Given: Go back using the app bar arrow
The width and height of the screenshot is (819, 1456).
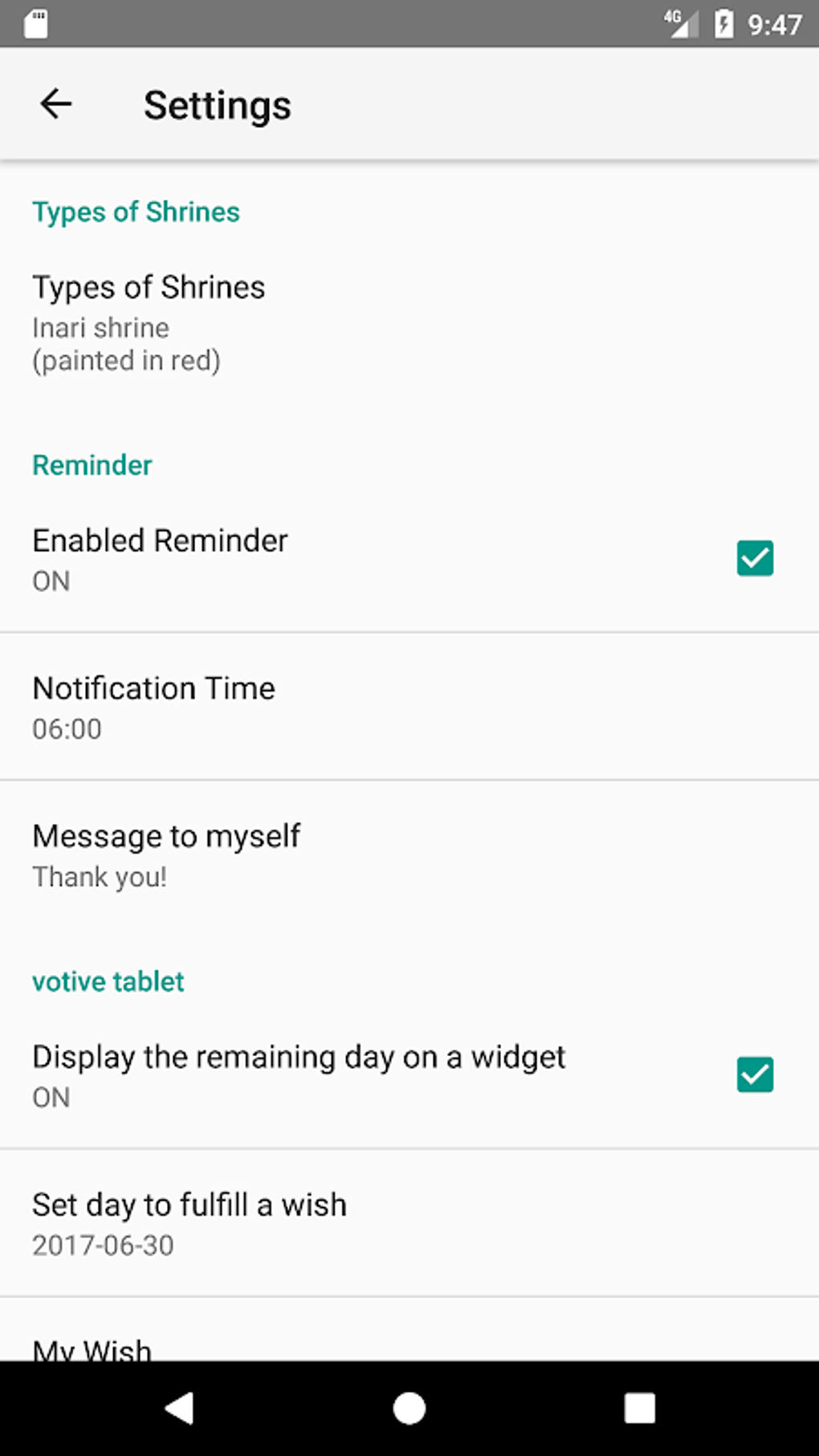Looking at the screenshot, I should coord(56,104).
